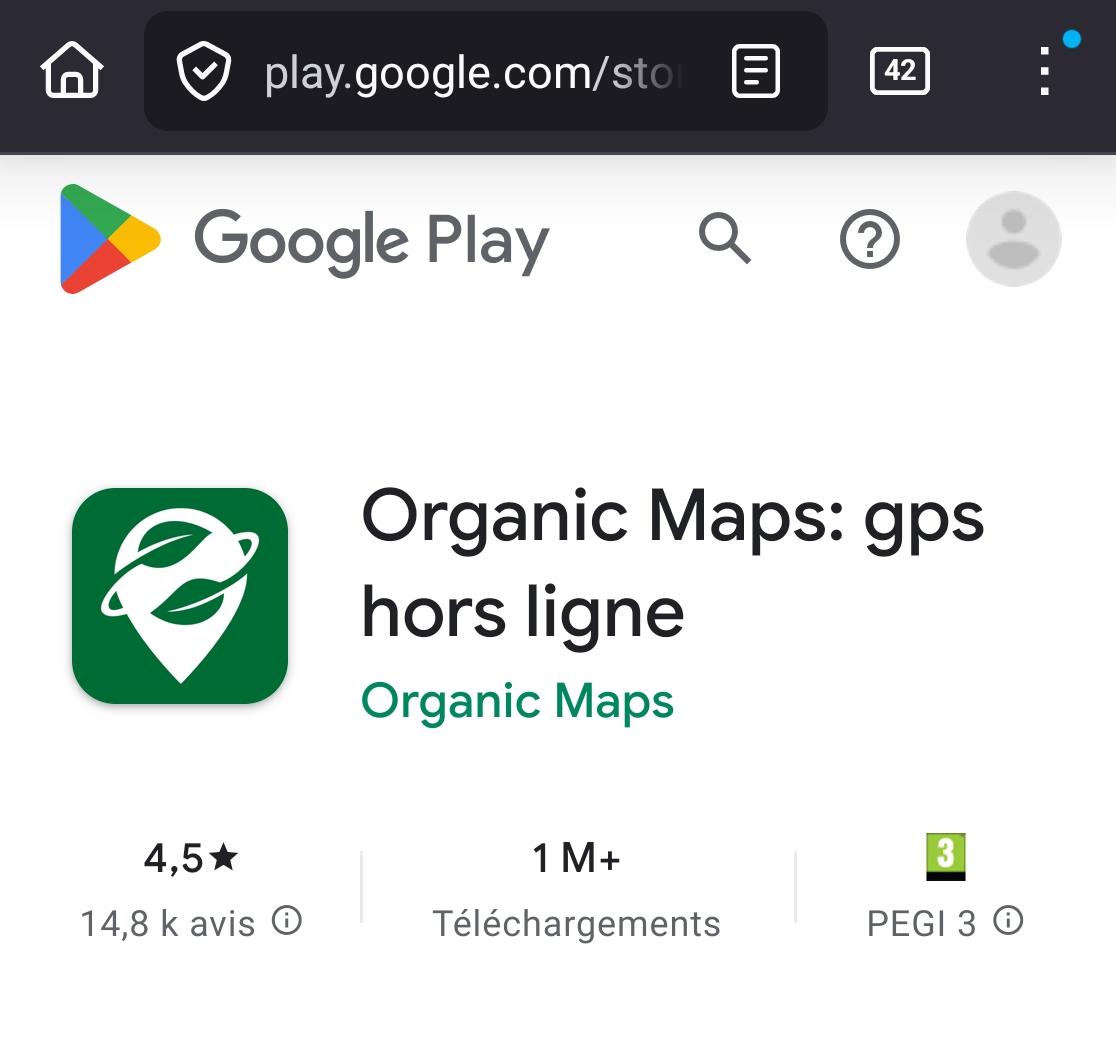Search Google Play with the magnifier
This screenshot has width=1116, height=1046.
click(x=724, y=240)
